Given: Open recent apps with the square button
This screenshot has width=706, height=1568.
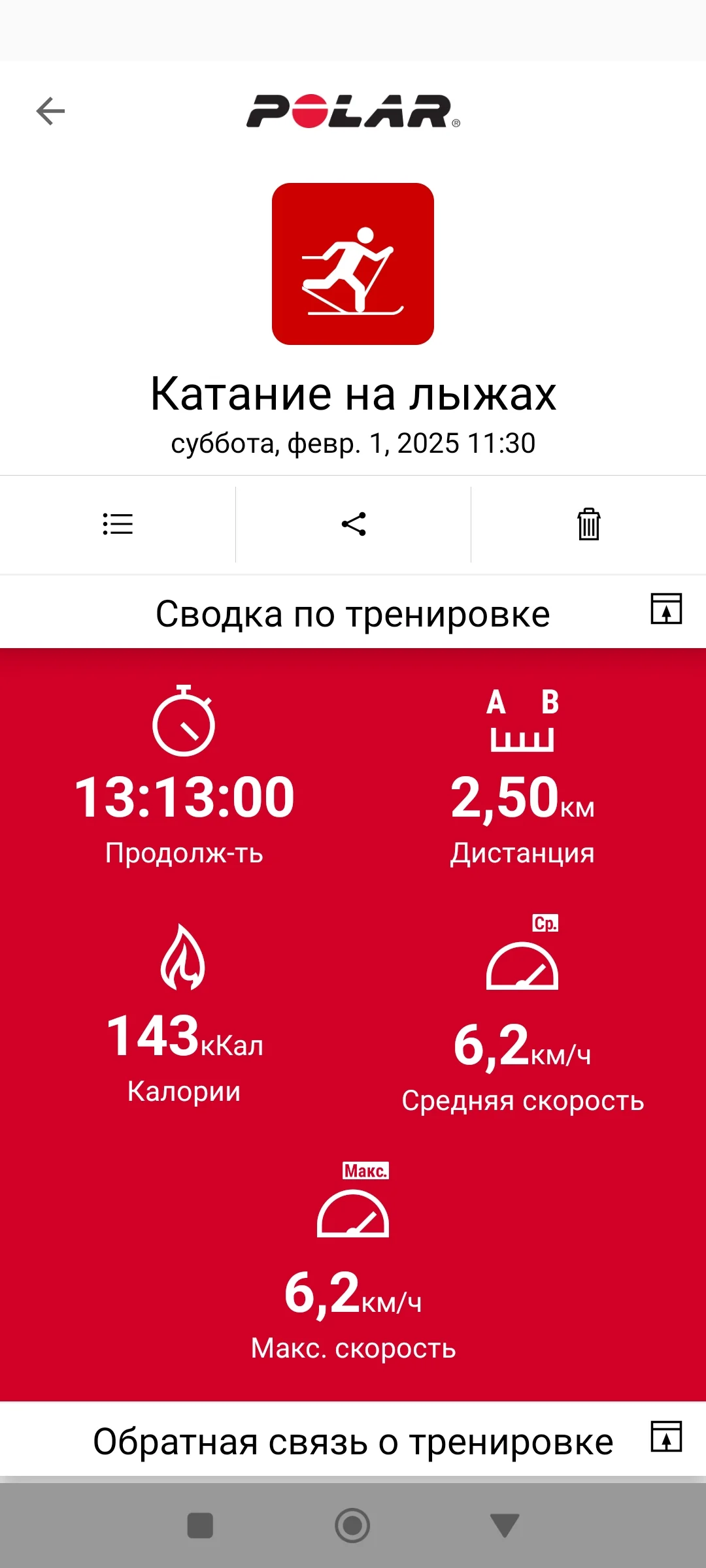Looking at the screenshot, I should pos(200,1526).
